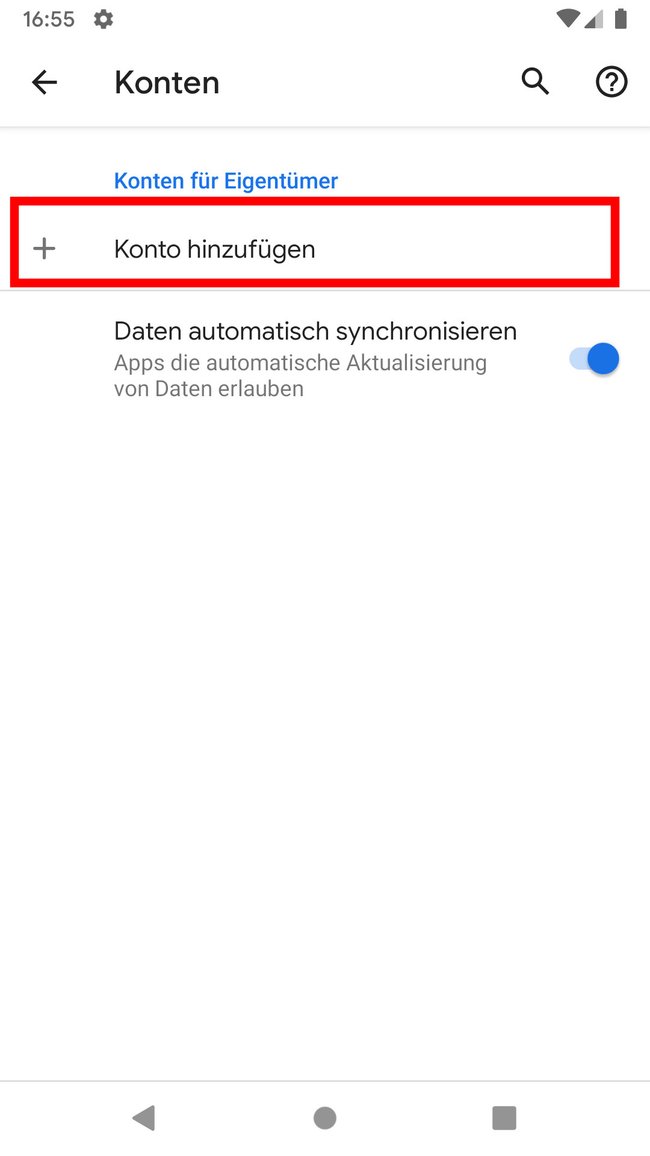The height and width of the screenshot is (1156, 650).
Task: Open the search magnifier in Konten
Action: pos(536,82)
